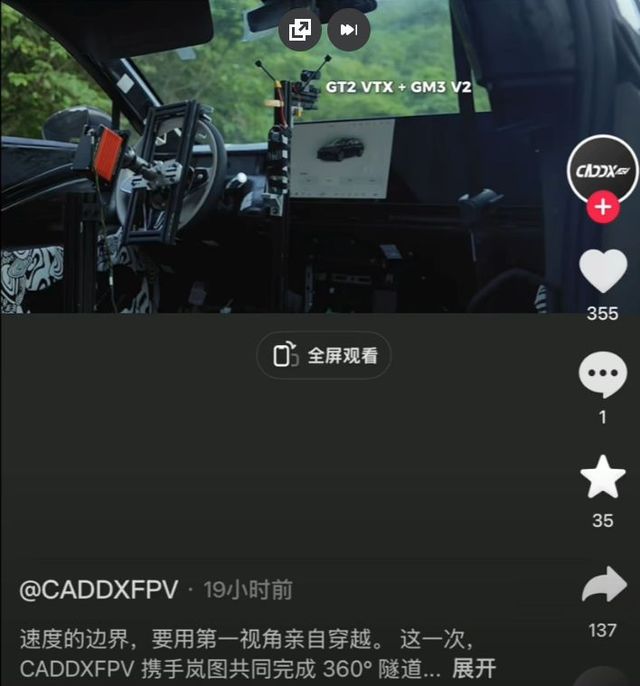The image size is (640, 686).
Task: Follow CADDXFPV with the red plus
Action: click(x=603, y=207)
